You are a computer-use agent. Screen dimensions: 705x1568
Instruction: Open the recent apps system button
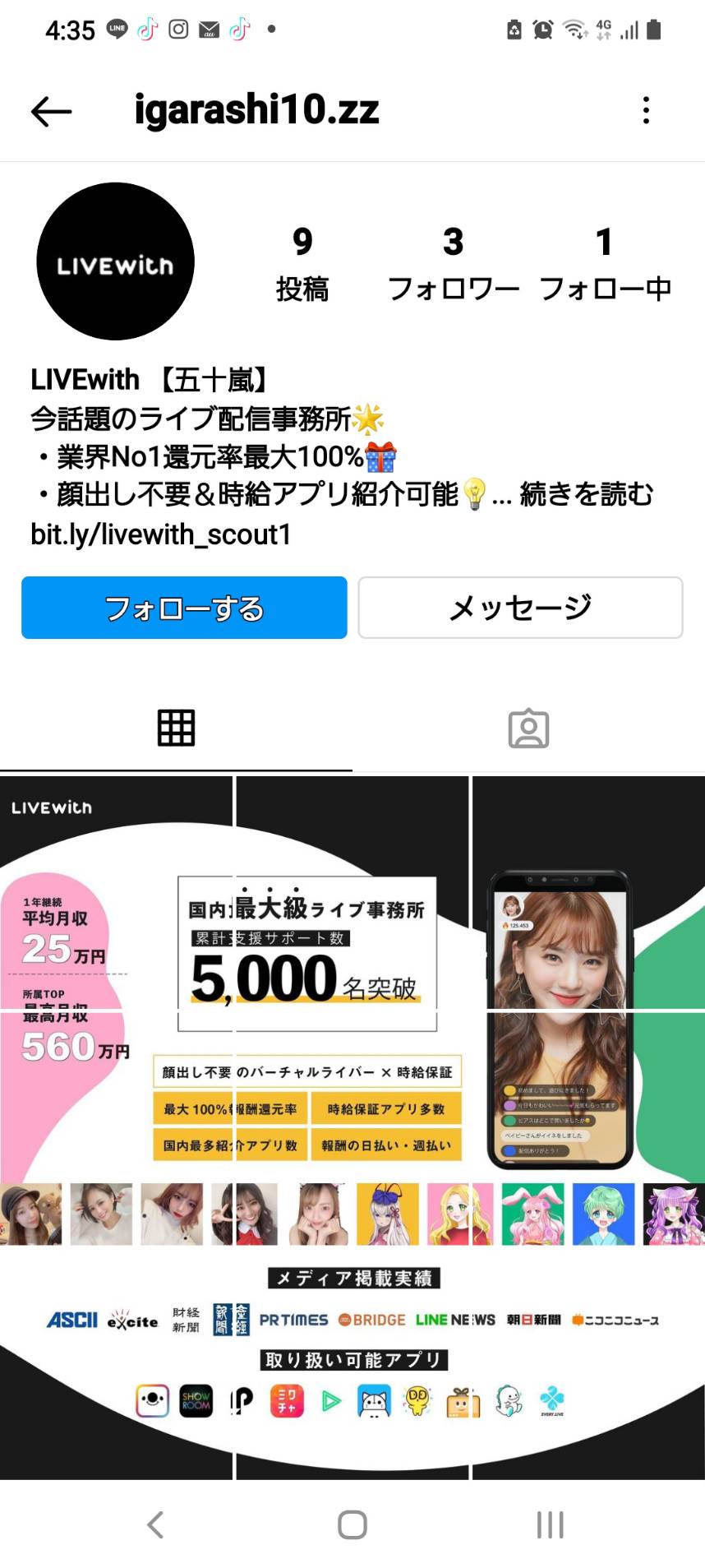pos(550,1525)
